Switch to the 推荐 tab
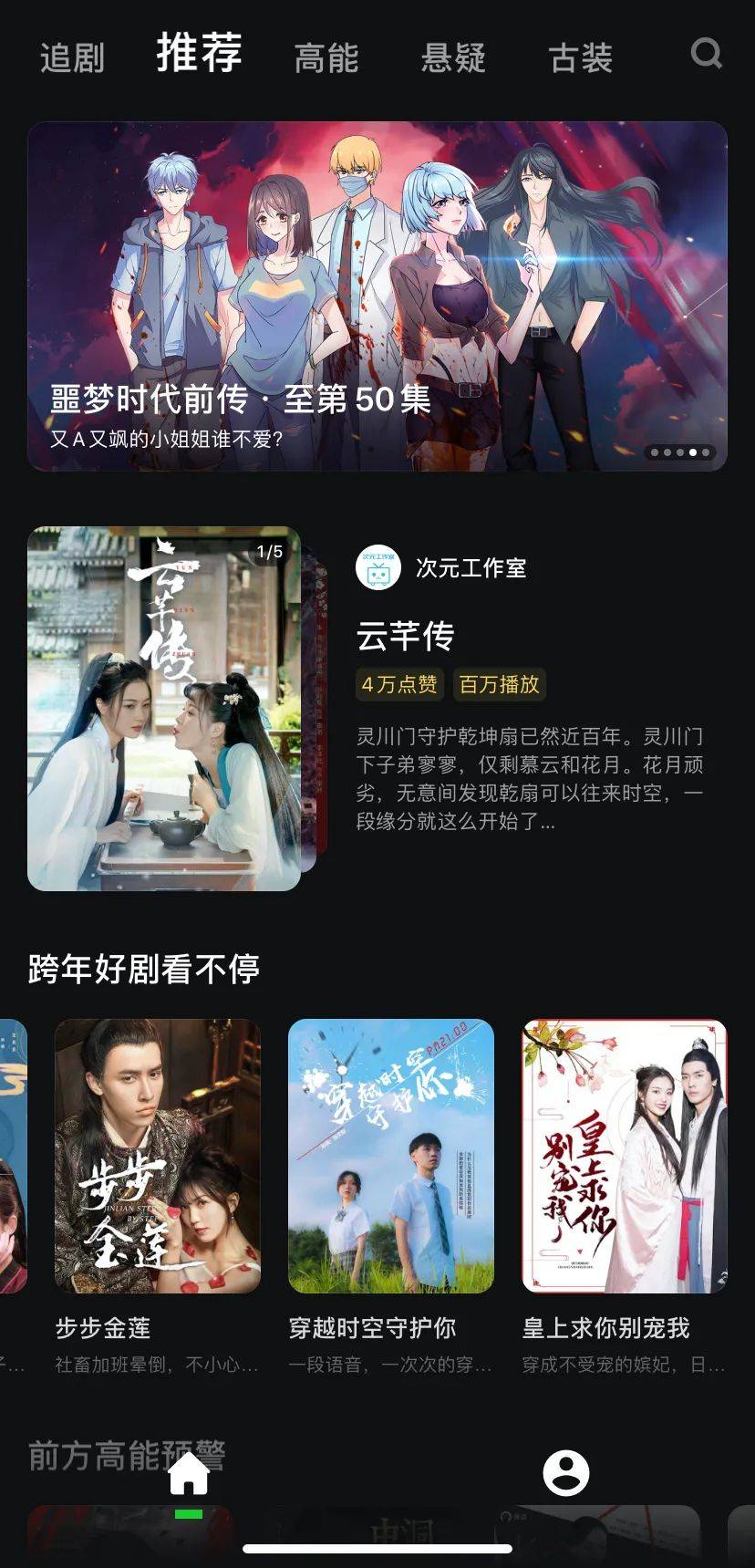This screenshot has width=755, height=1568. click(x=199, y=54)
